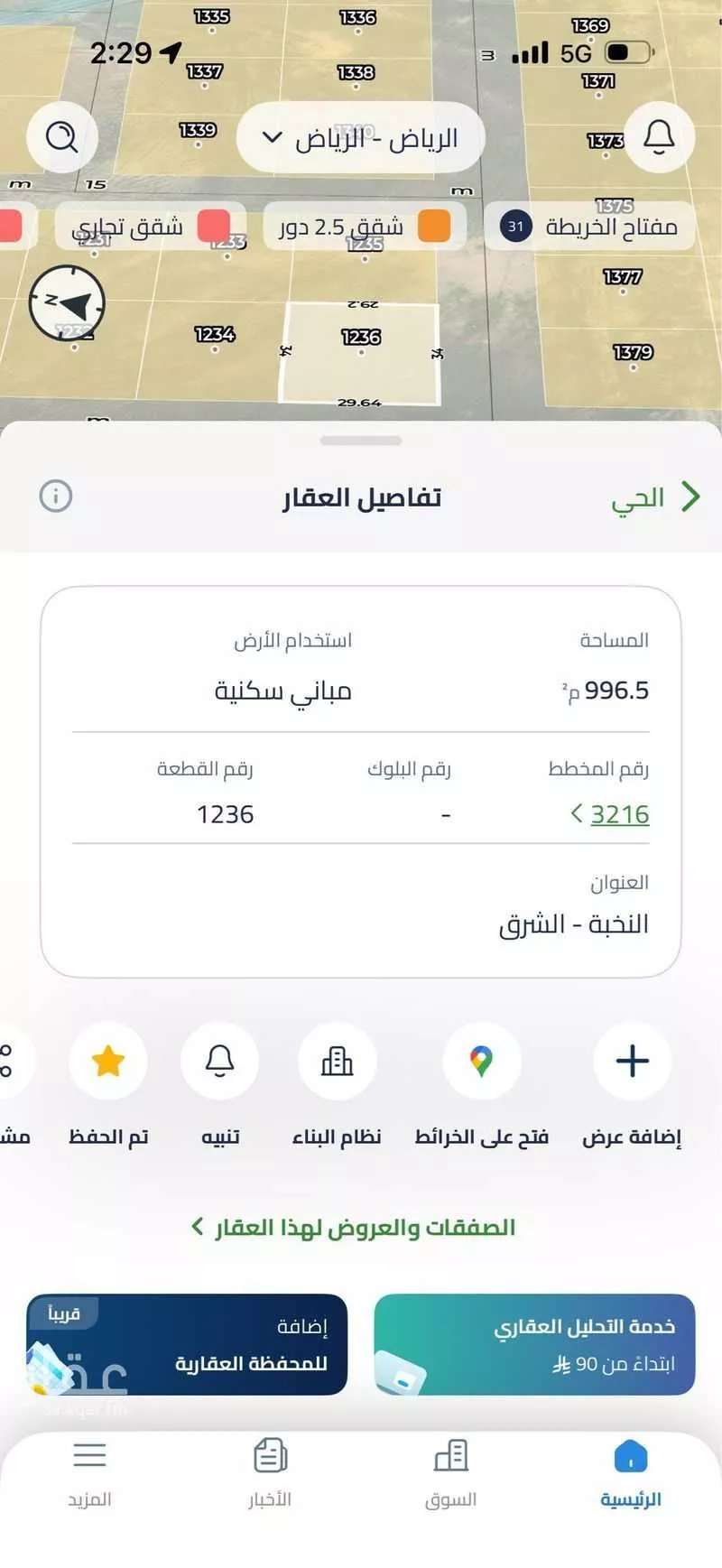The width and height of the screenshot is (722, 1568).
Task: Set an alert with the تنبيه bell
Action: [220, 1062]
